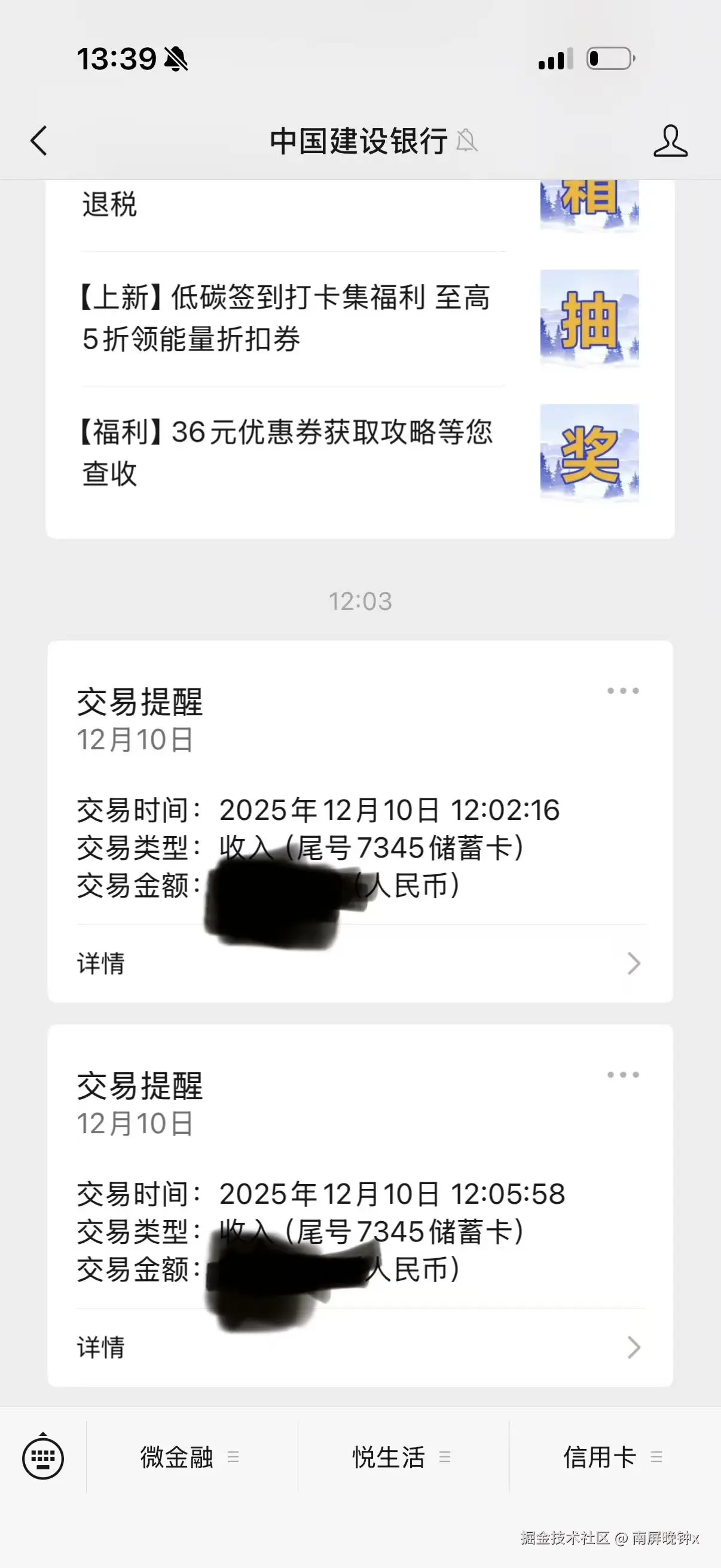721x1568 pixels.
Task: Expand the 微金融 bottom menu
Action: (x=234, y=1457)
